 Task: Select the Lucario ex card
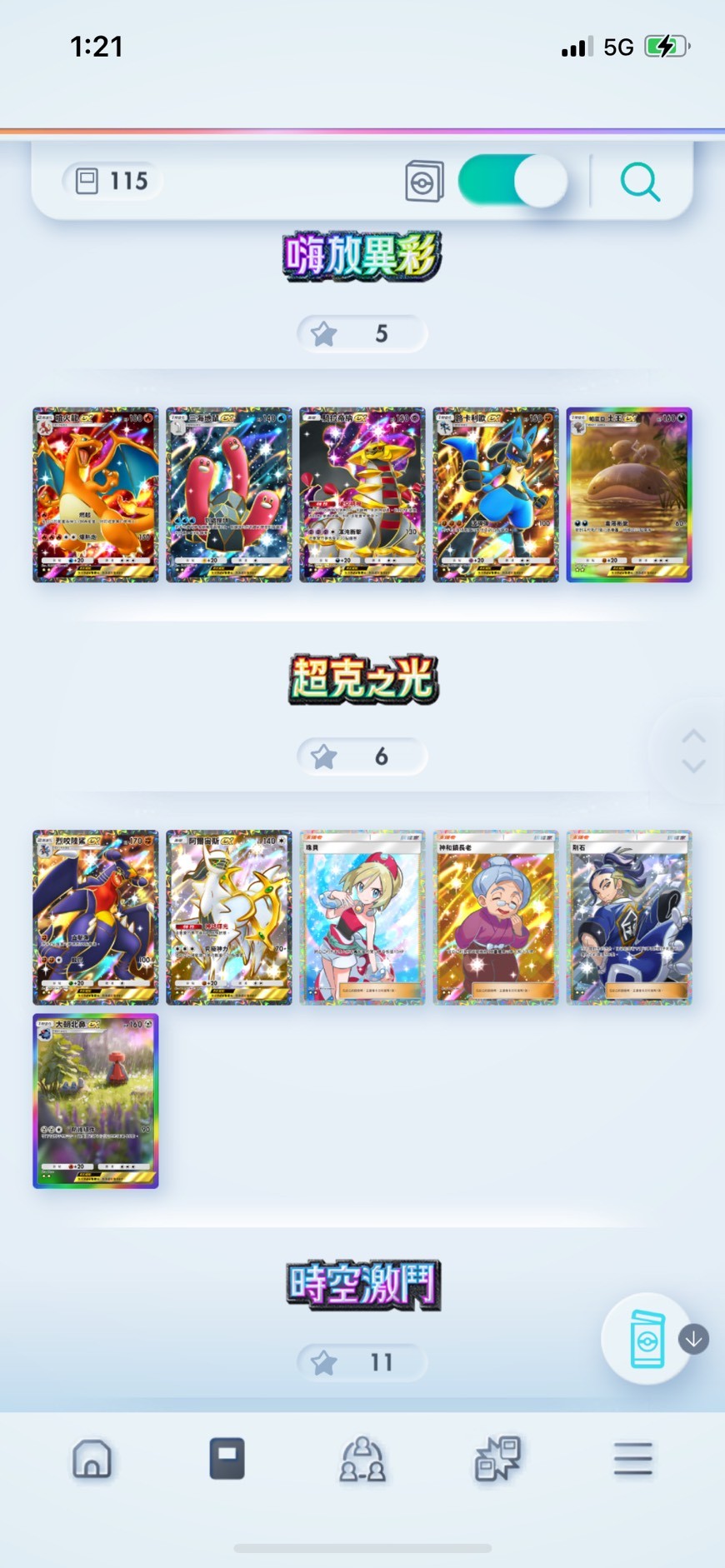(496, 495)
